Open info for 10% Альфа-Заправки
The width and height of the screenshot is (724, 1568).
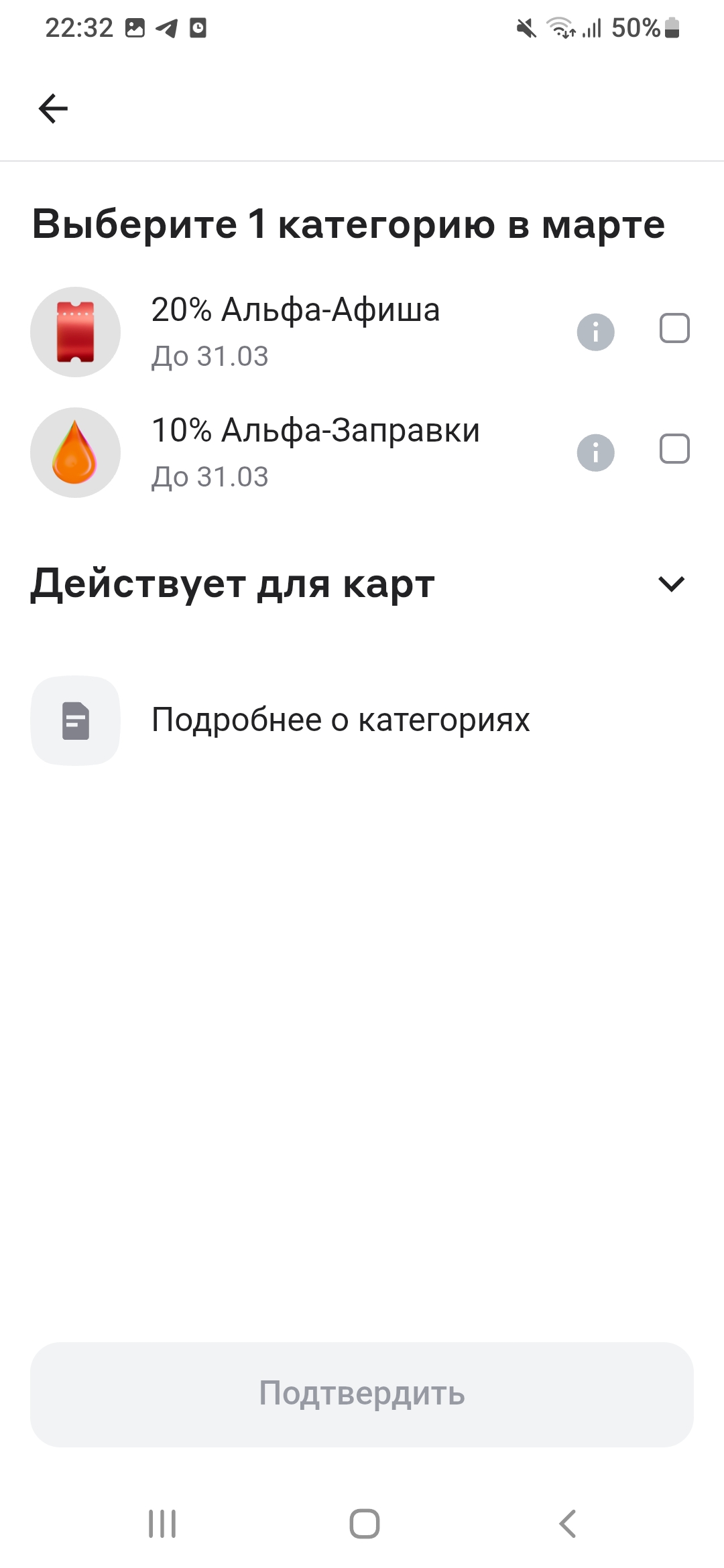[x=595, y=452]
